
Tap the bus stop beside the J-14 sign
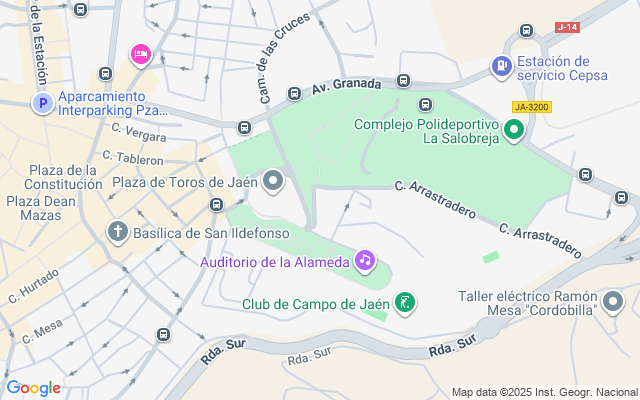pos(526,31)
